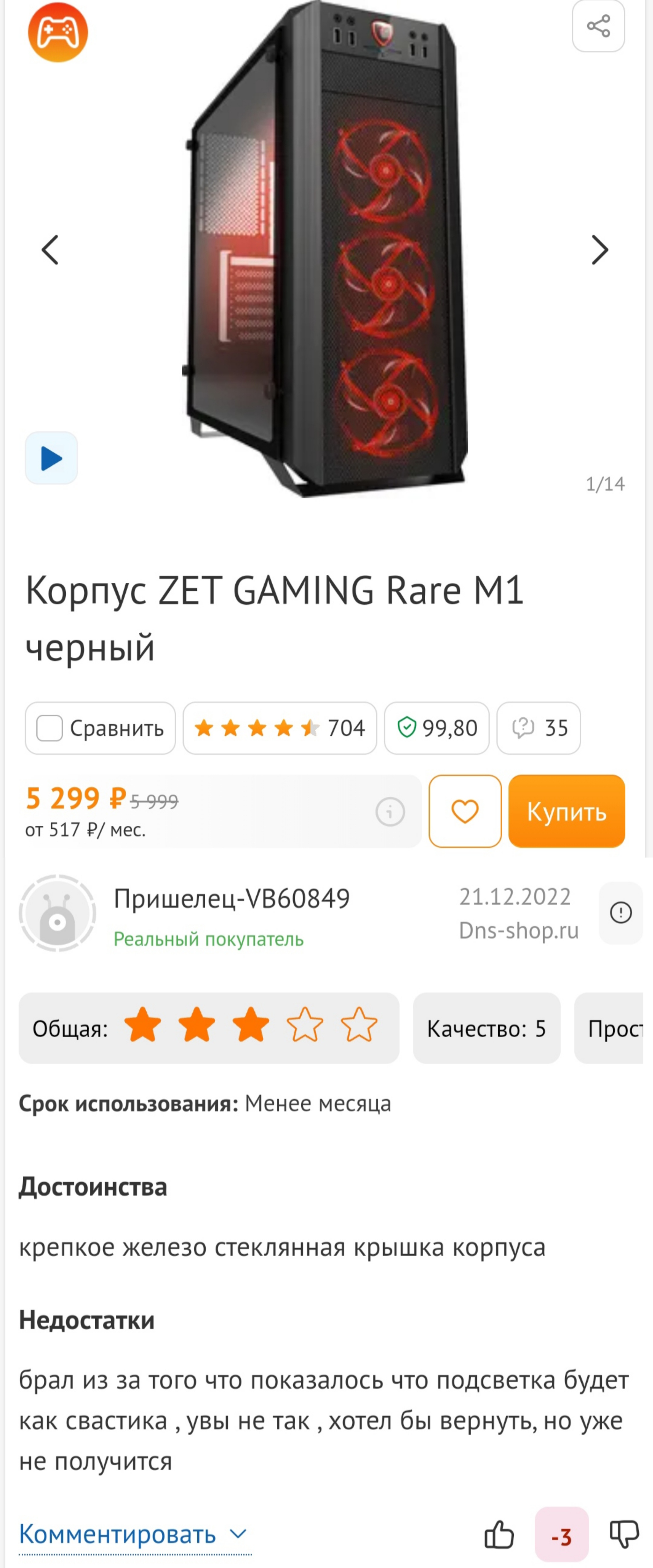Show the next product photo
Image resolution: width=653 pixels, height=1568 pixels.
coord(599,250)
